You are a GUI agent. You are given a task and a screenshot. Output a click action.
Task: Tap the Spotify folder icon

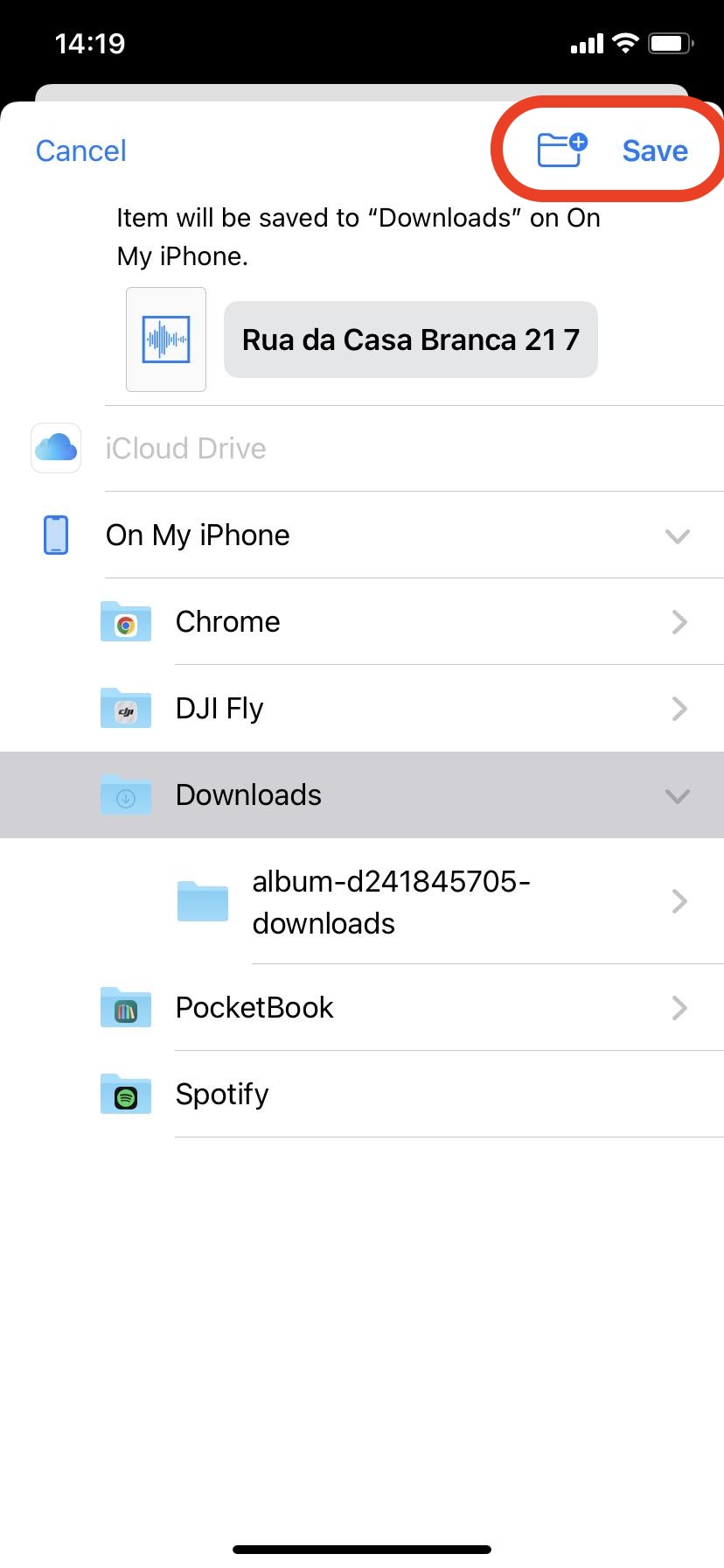[x=125, y=1094]
